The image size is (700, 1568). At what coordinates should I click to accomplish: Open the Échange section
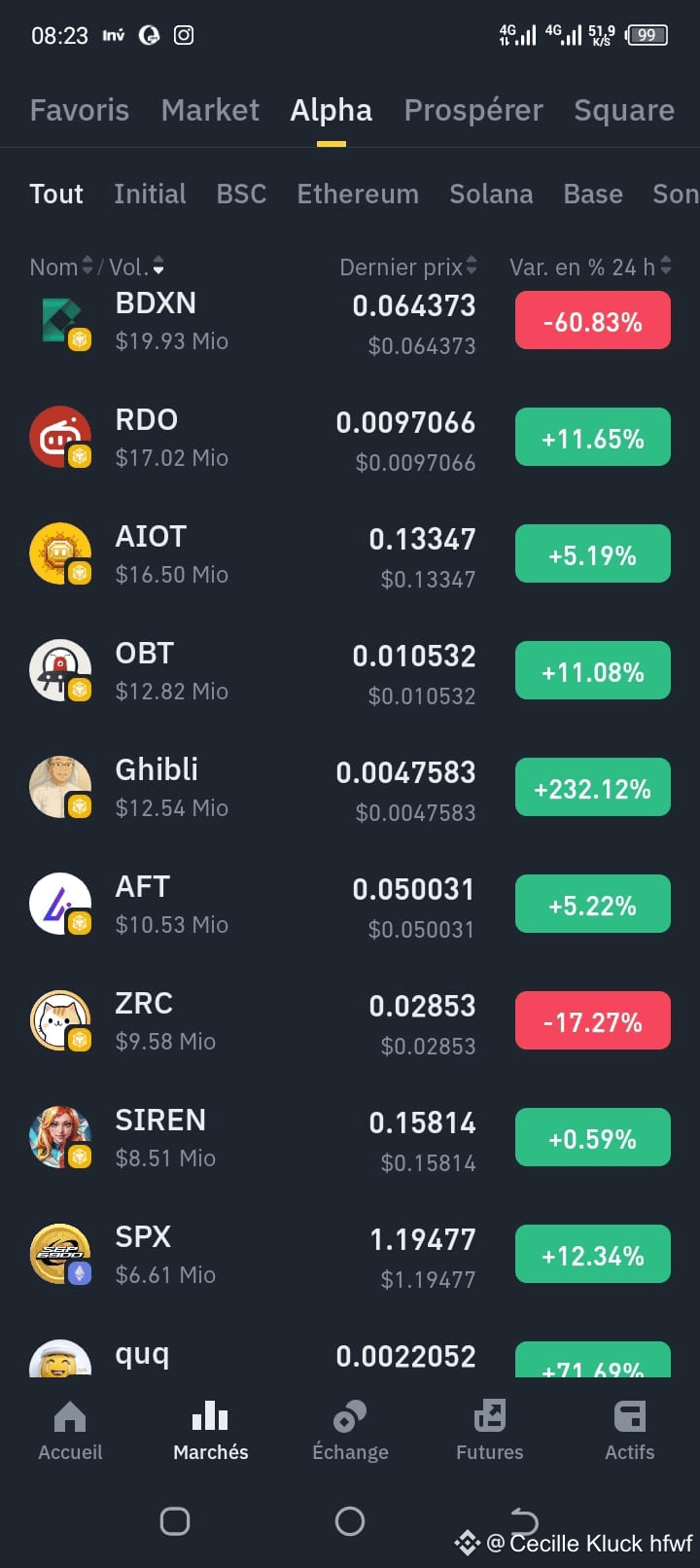[350, 1431]
